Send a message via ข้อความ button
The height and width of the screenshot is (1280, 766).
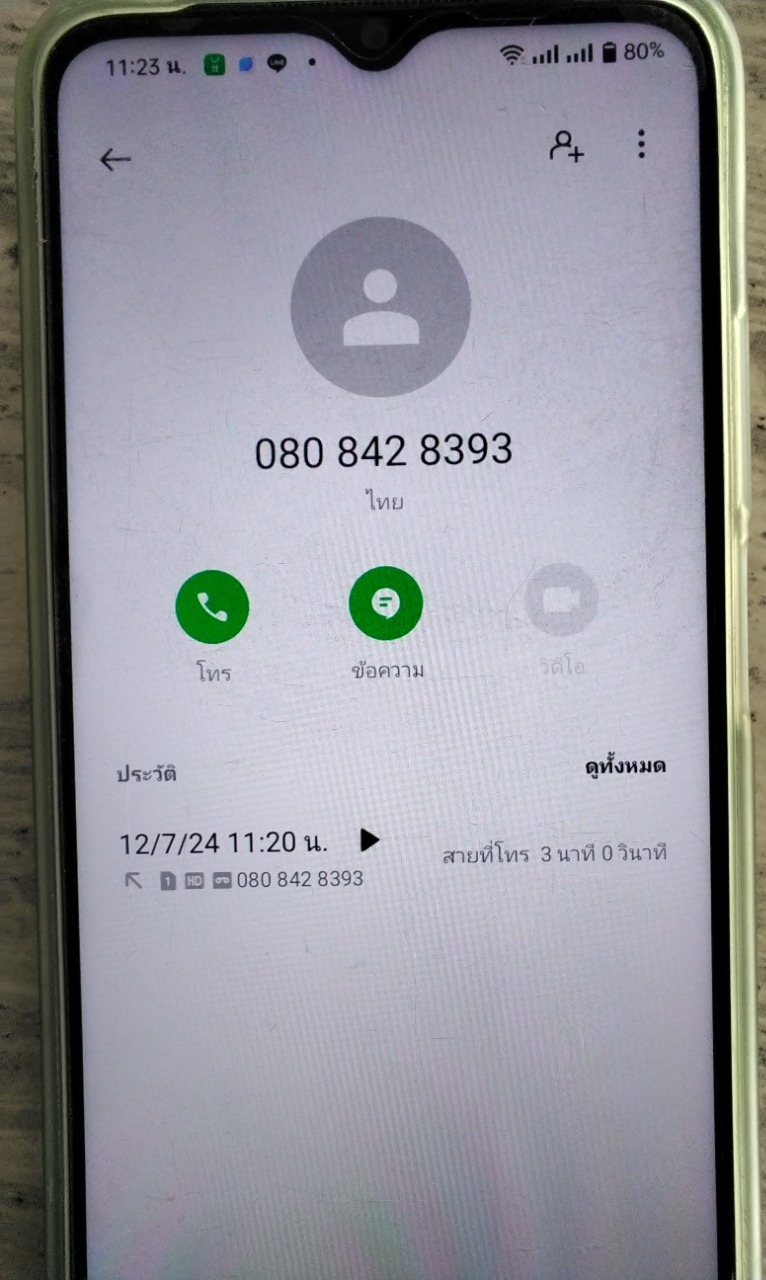[386, 603]
